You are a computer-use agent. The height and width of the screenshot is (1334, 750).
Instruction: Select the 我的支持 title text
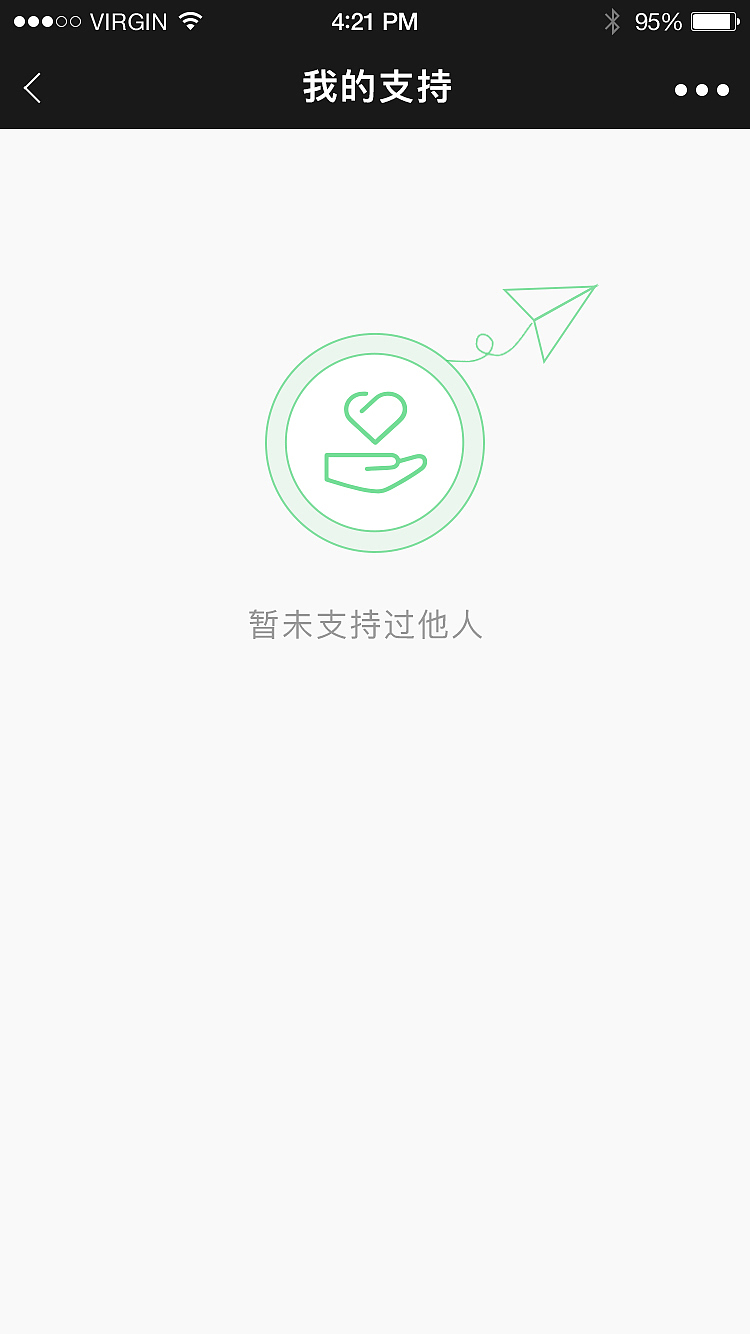point(375,87)
